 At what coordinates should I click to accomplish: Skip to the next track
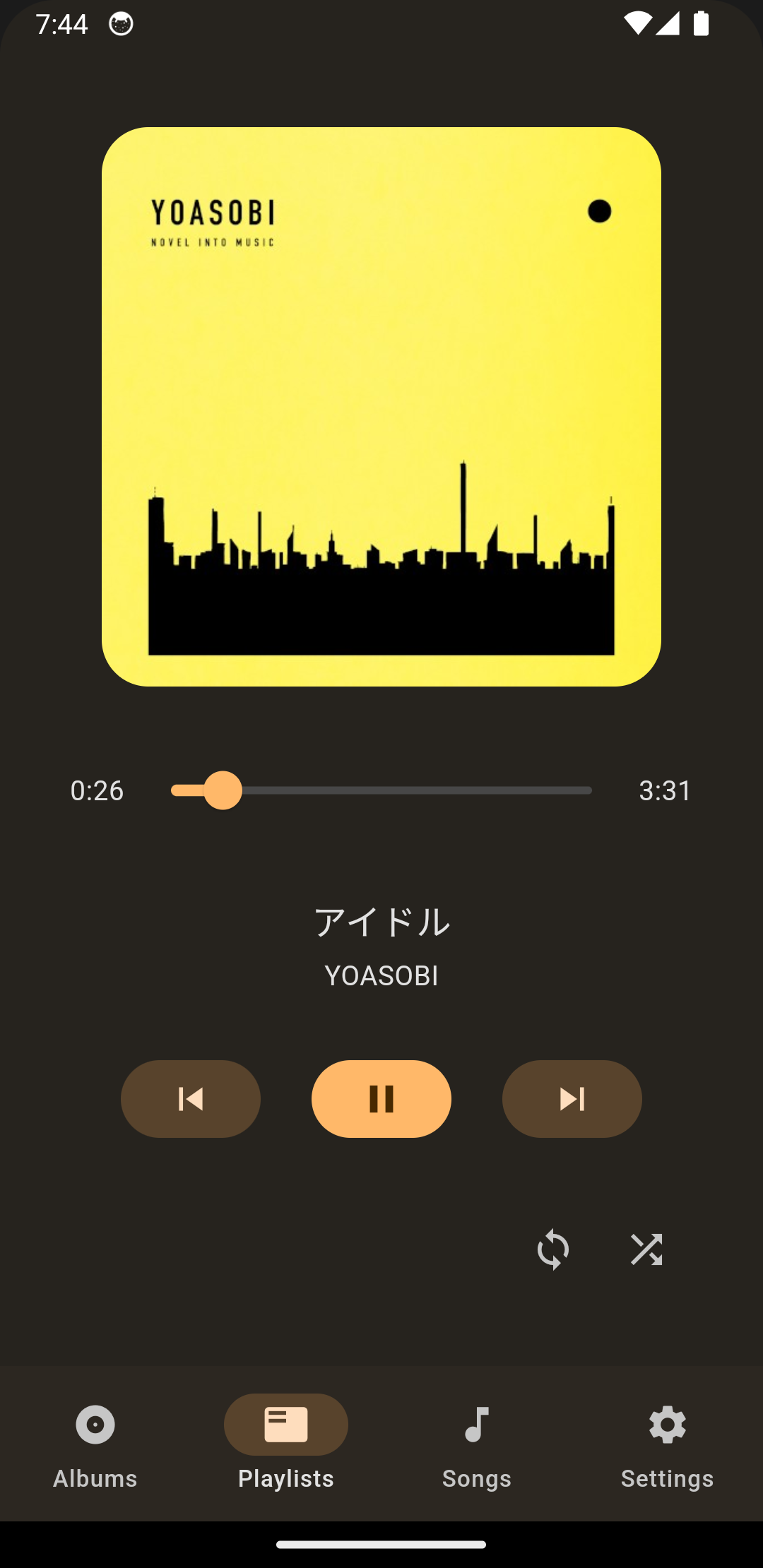[572, 1098]
